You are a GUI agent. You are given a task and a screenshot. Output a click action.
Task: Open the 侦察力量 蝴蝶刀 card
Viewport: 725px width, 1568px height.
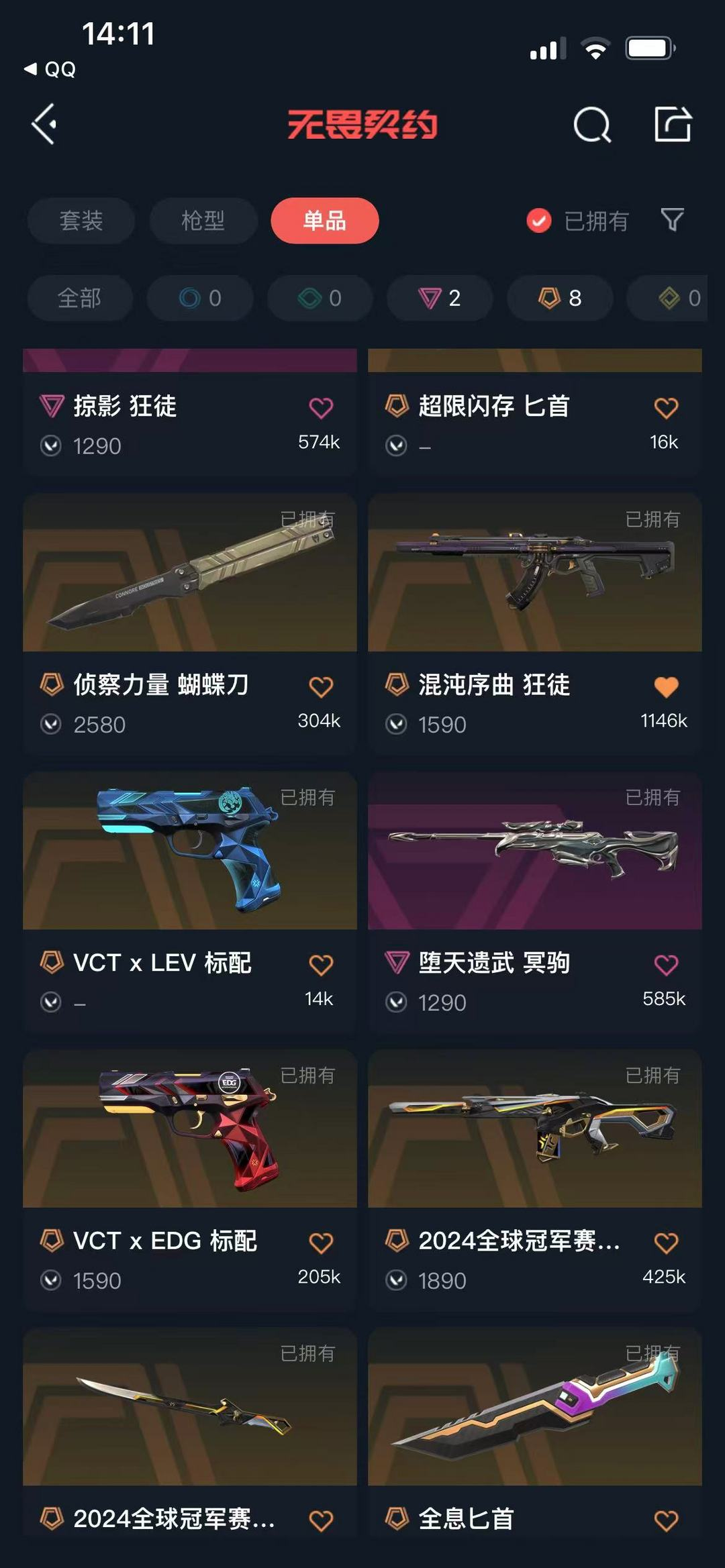click(x=190, y=623)
